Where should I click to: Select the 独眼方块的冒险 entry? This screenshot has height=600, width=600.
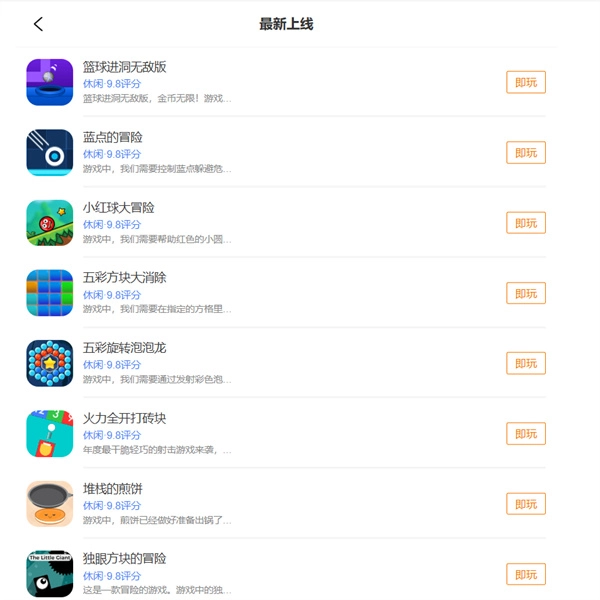tap(124, 558)
